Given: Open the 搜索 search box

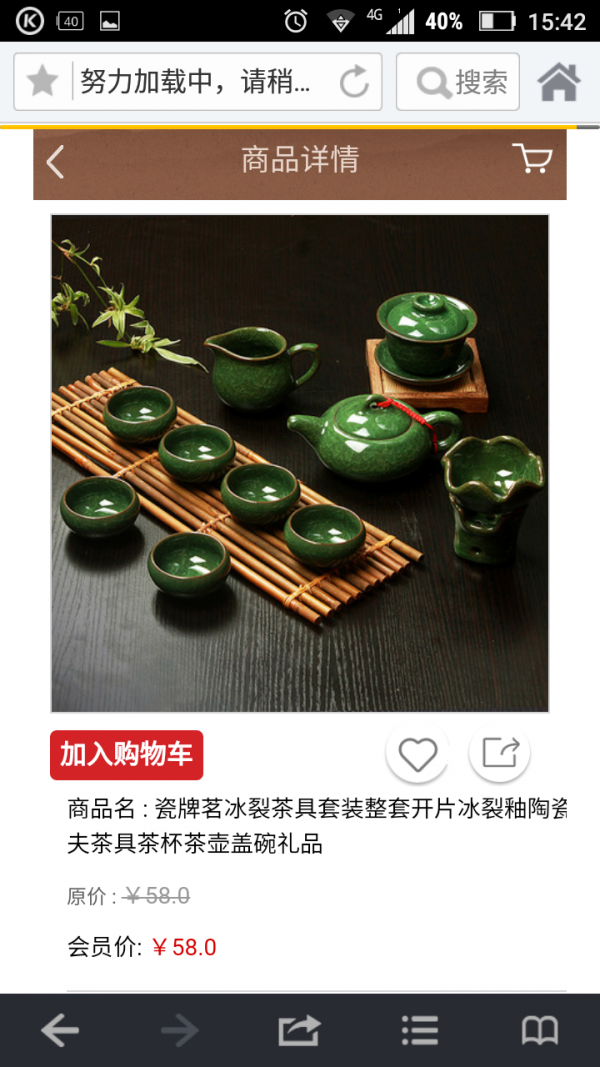Looking at the screenshot, I should pyautogui.click(x=459, y=82).
